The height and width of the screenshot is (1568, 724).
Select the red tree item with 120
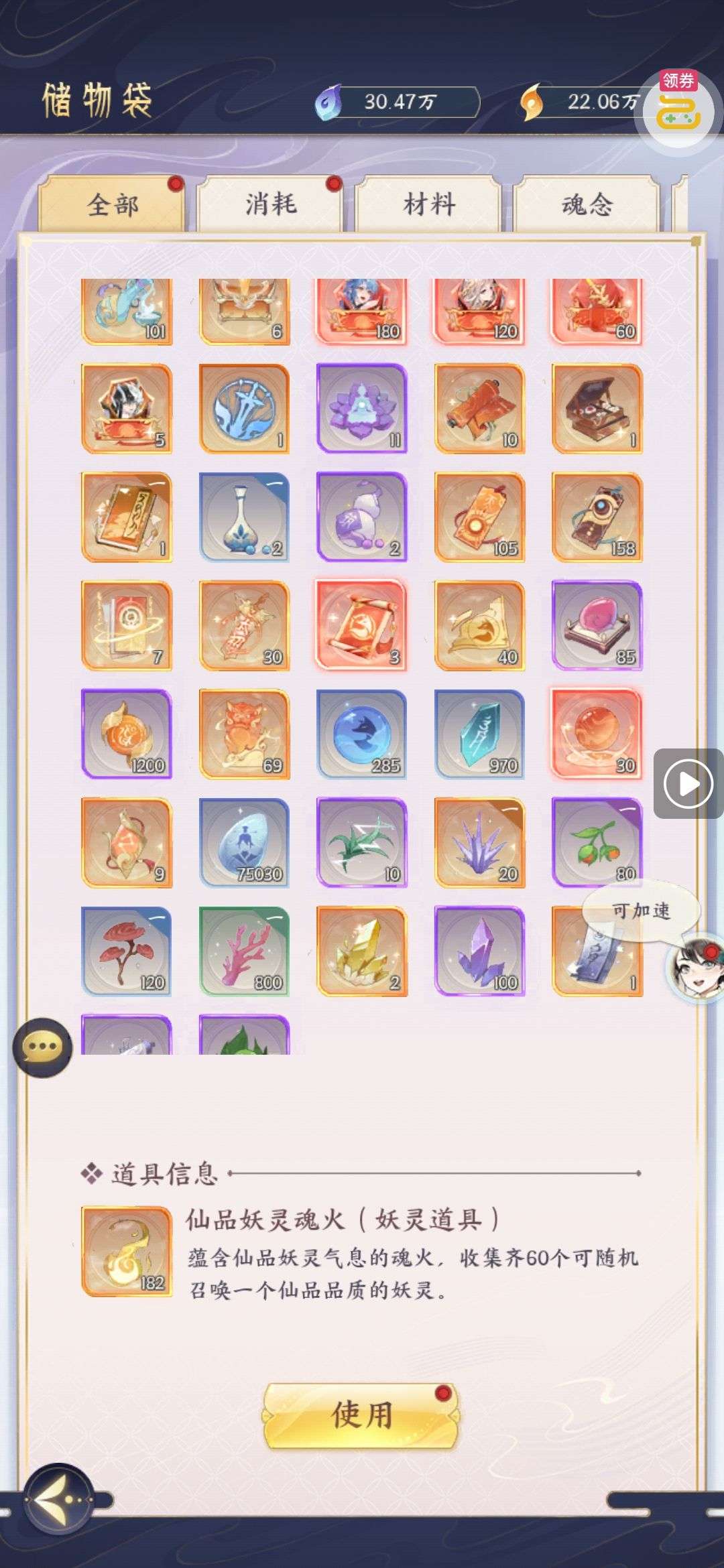coord(127,951)
